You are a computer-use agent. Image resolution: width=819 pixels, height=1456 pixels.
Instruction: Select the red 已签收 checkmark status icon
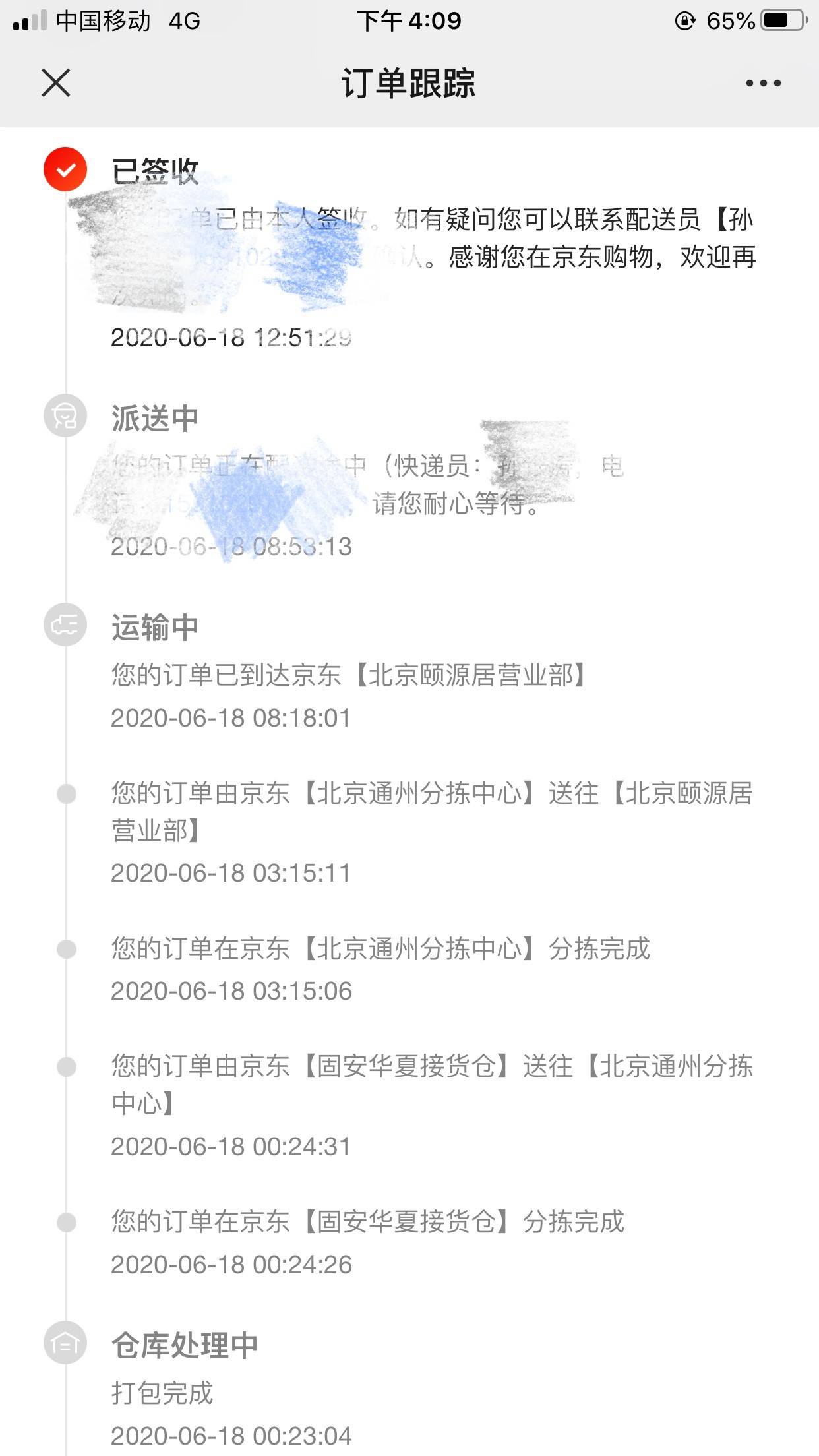pyautogui.click(x=64, y=170)
